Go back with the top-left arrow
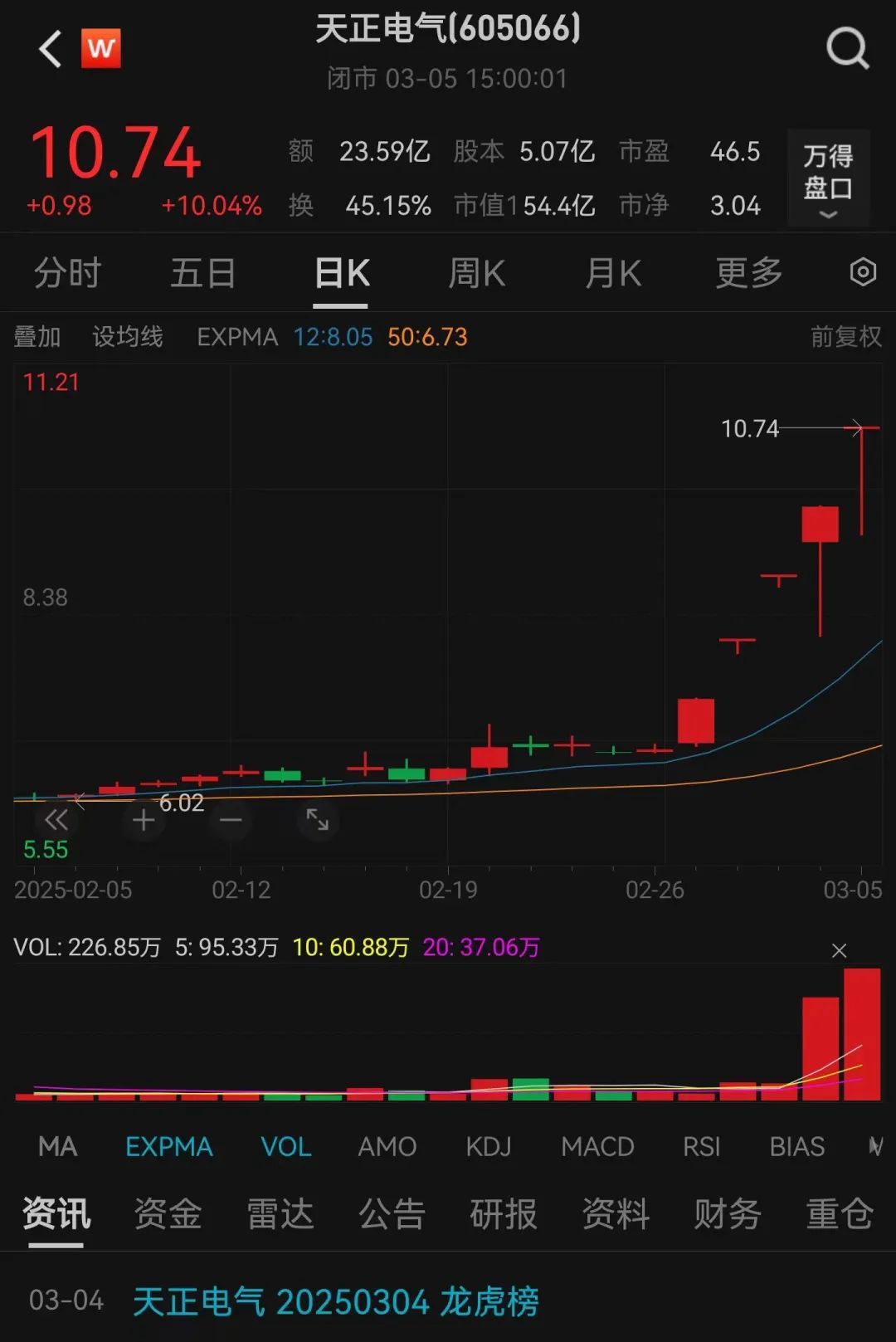Viewport: 896px width, 1342px height. click(51, 48)
